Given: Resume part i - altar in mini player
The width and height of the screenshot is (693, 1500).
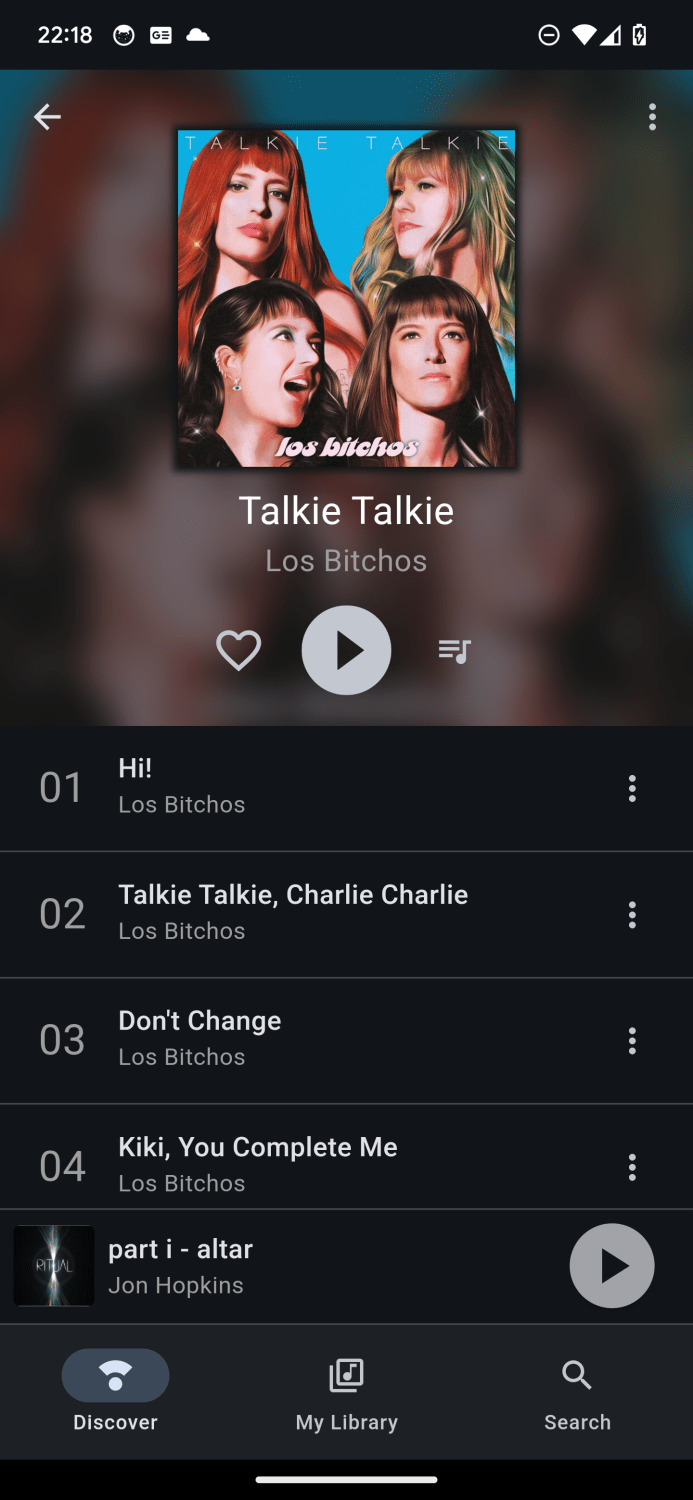Looking at the screenshot, I should click(x=612, y=1266).
